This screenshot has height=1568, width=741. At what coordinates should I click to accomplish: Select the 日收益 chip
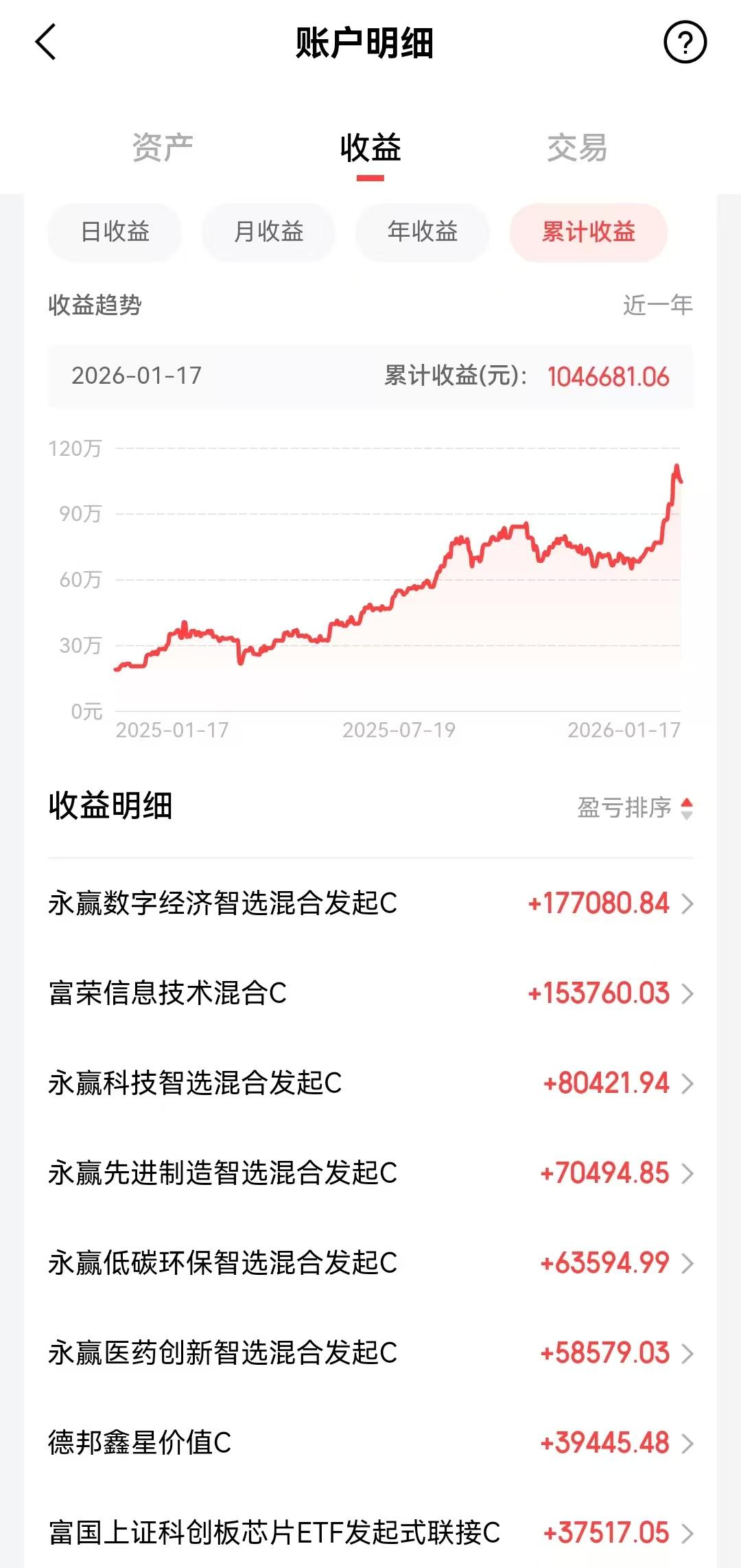click(115, 232)
